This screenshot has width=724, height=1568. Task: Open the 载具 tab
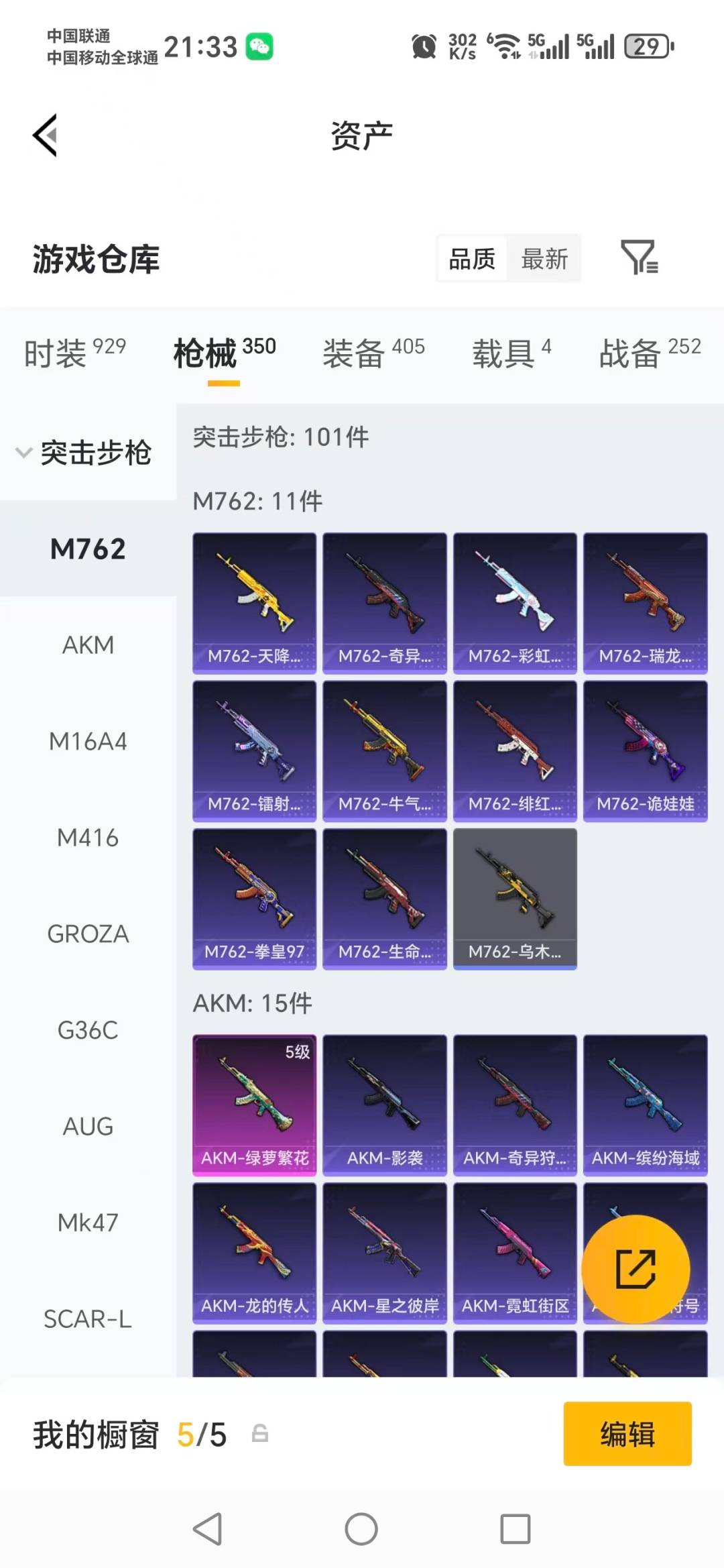[x=511, y=353]
